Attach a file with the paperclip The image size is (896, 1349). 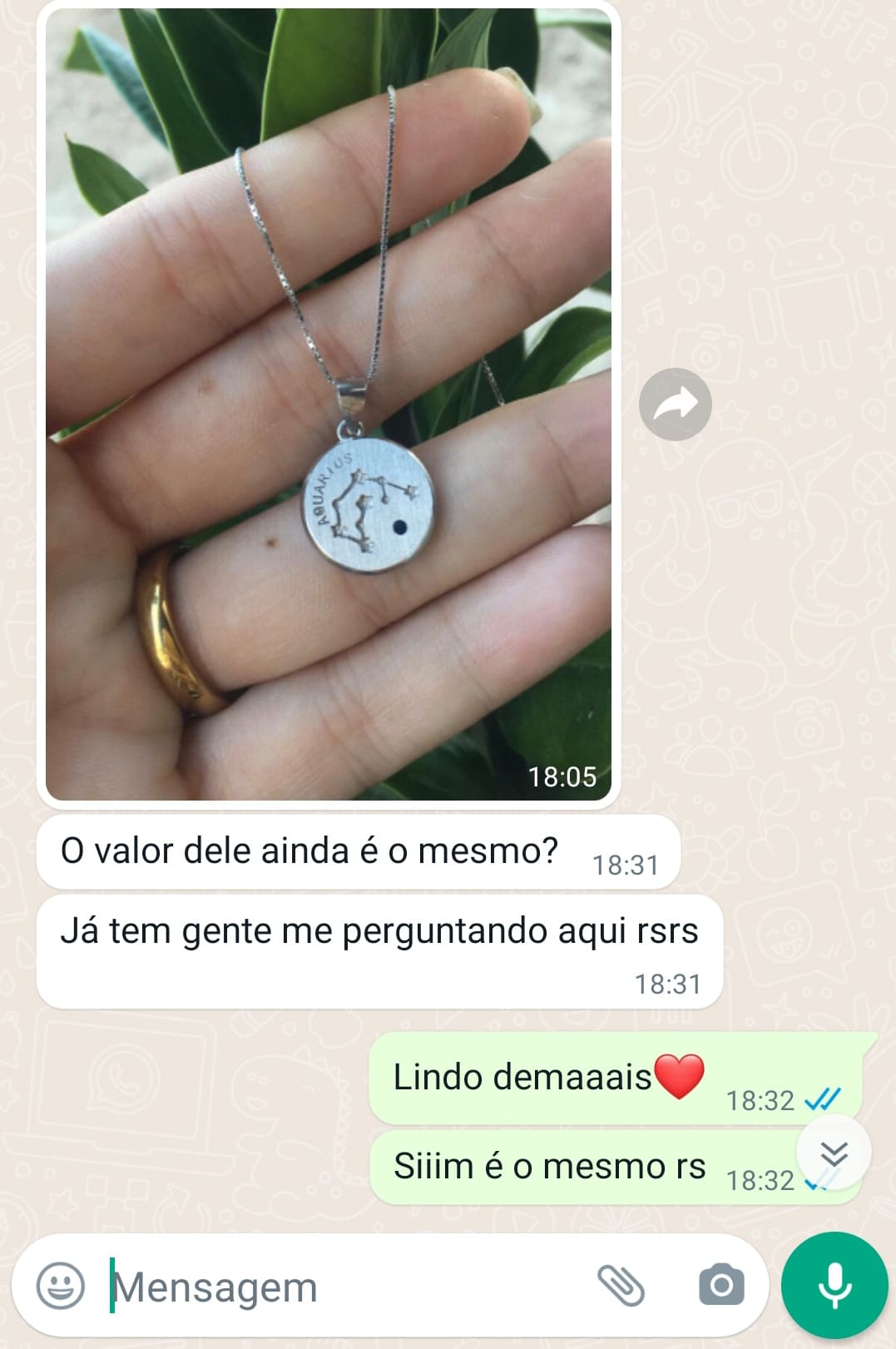click(621, 1285)
